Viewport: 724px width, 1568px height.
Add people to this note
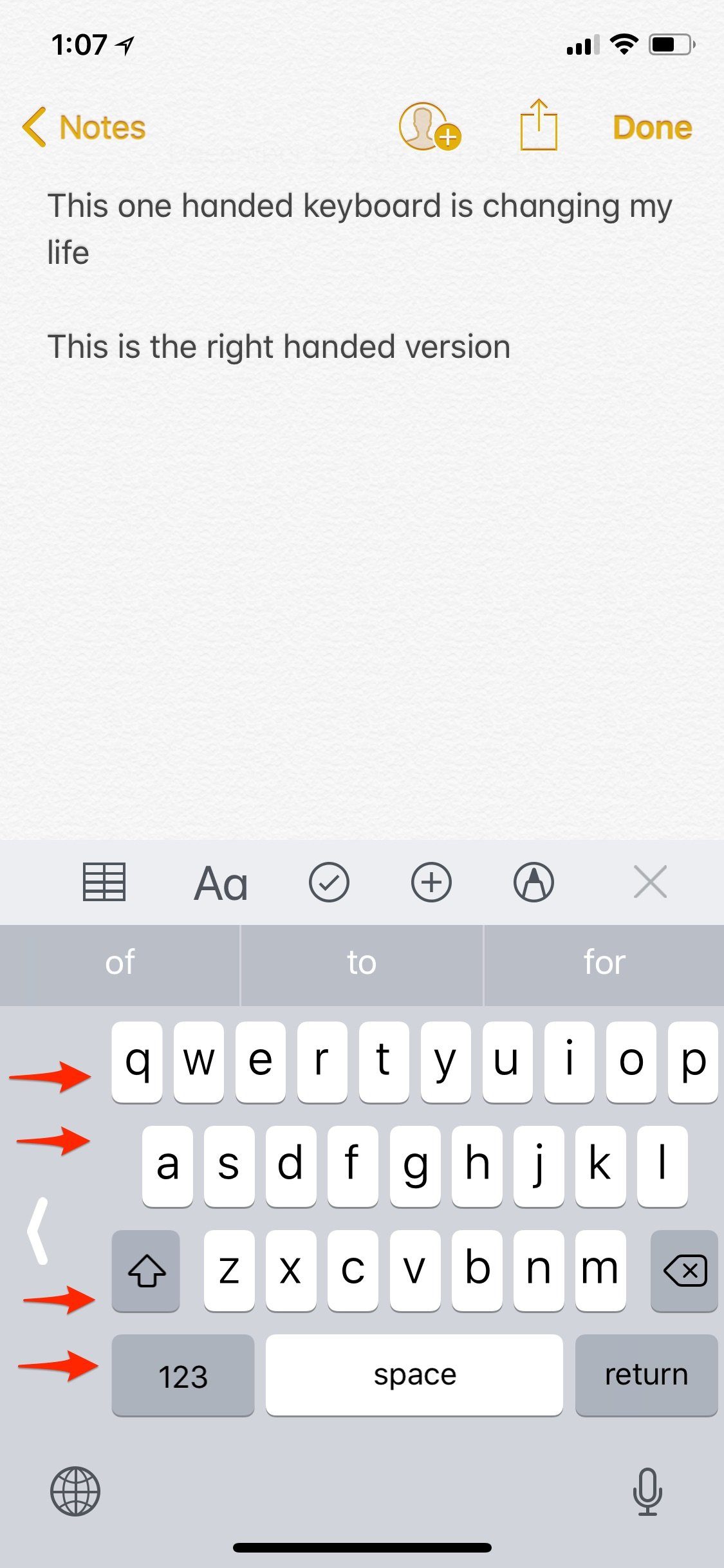pos(429,126)
